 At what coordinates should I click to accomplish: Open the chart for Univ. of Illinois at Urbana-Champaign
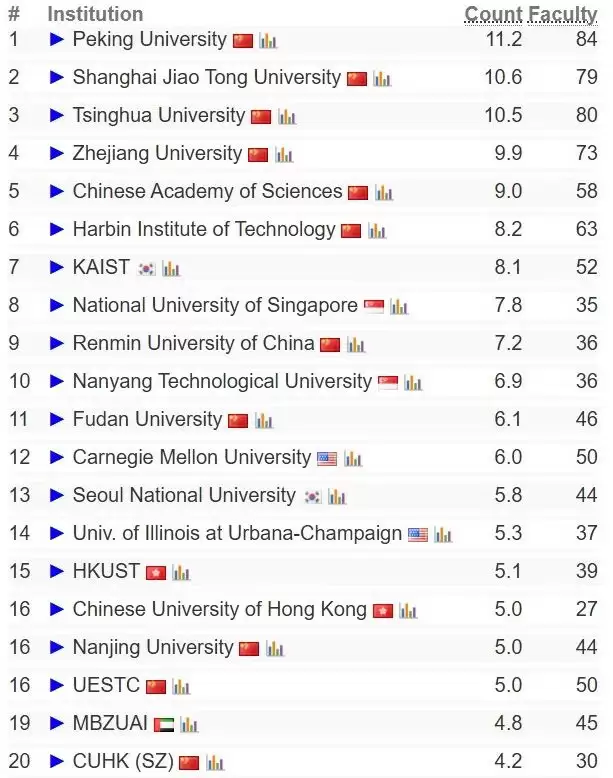click(443, 535)
